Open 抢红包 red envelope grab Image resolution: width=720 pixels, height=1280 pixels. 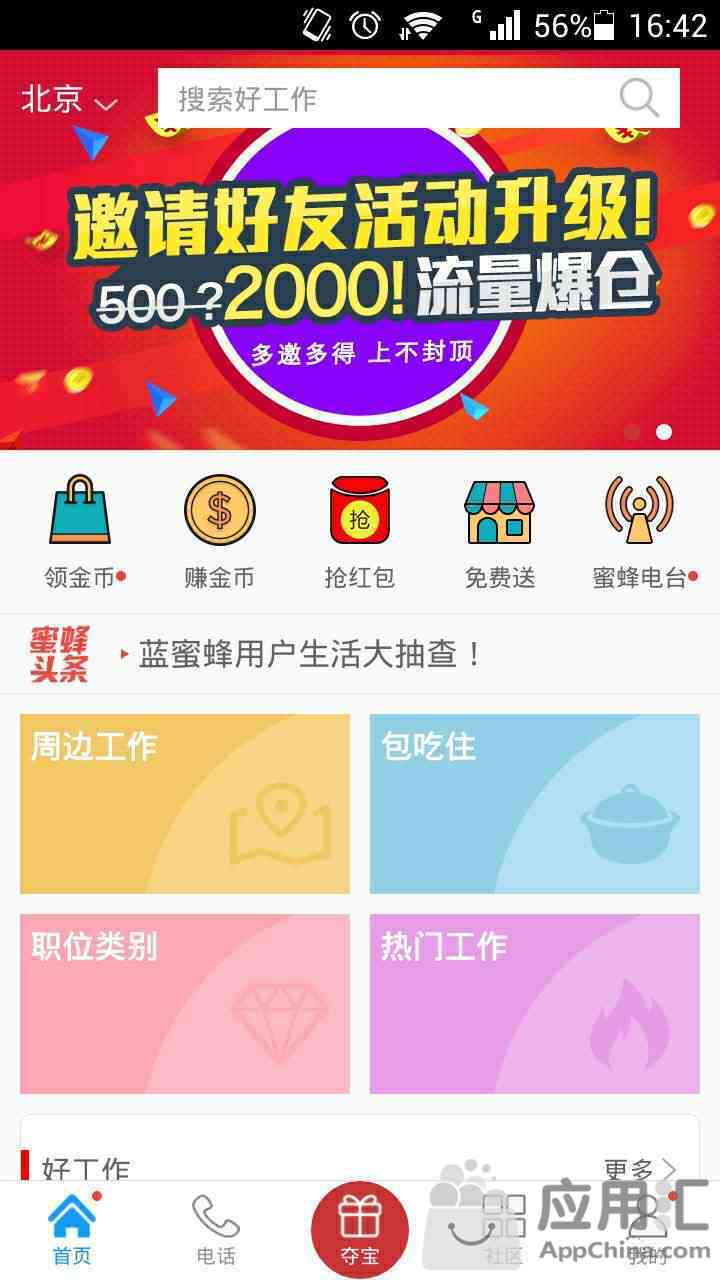[359, 532]
